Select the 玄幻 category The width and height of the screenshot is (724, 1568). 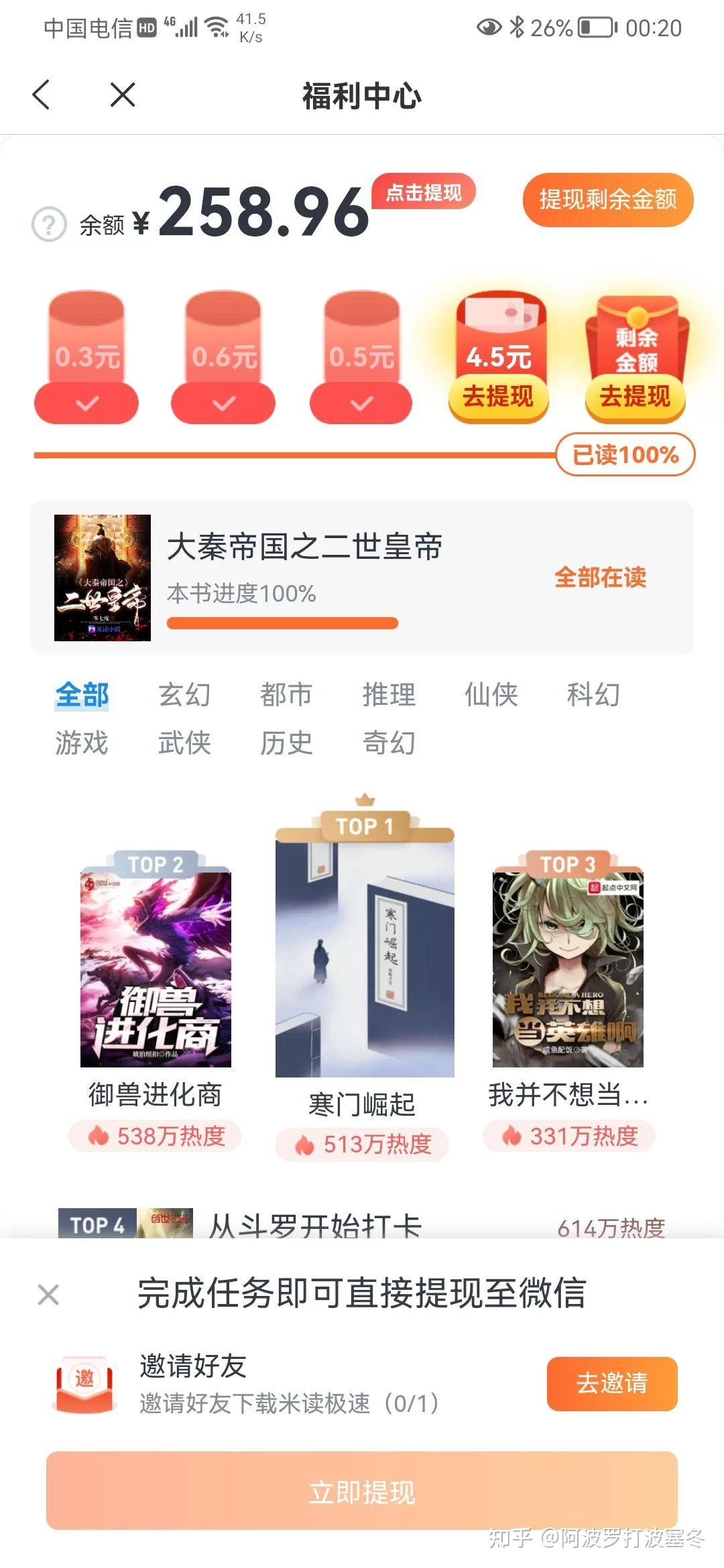pos(184,695)
